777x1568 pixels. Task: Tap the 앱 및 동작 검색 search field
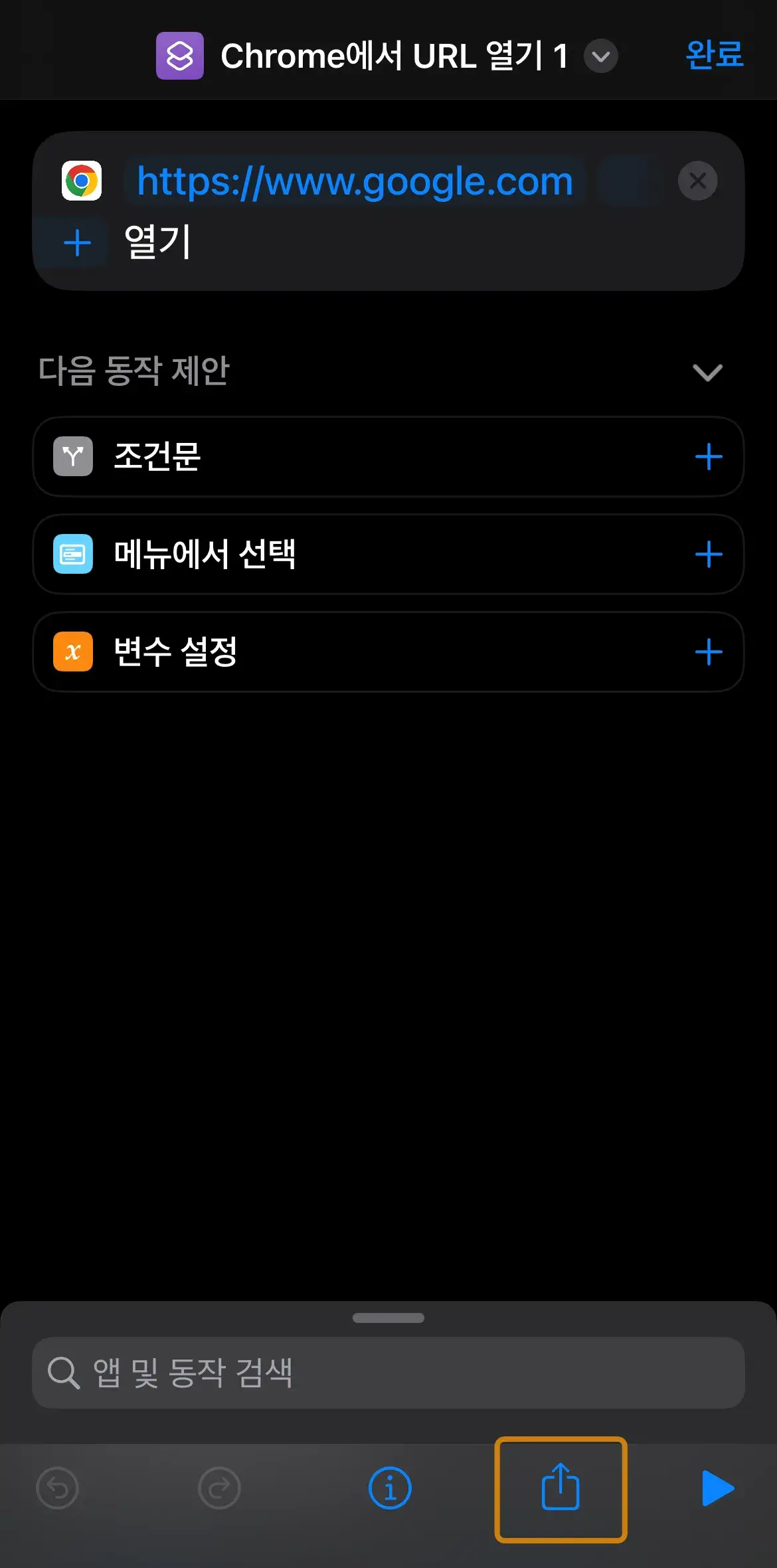(x=388, y=1373)
